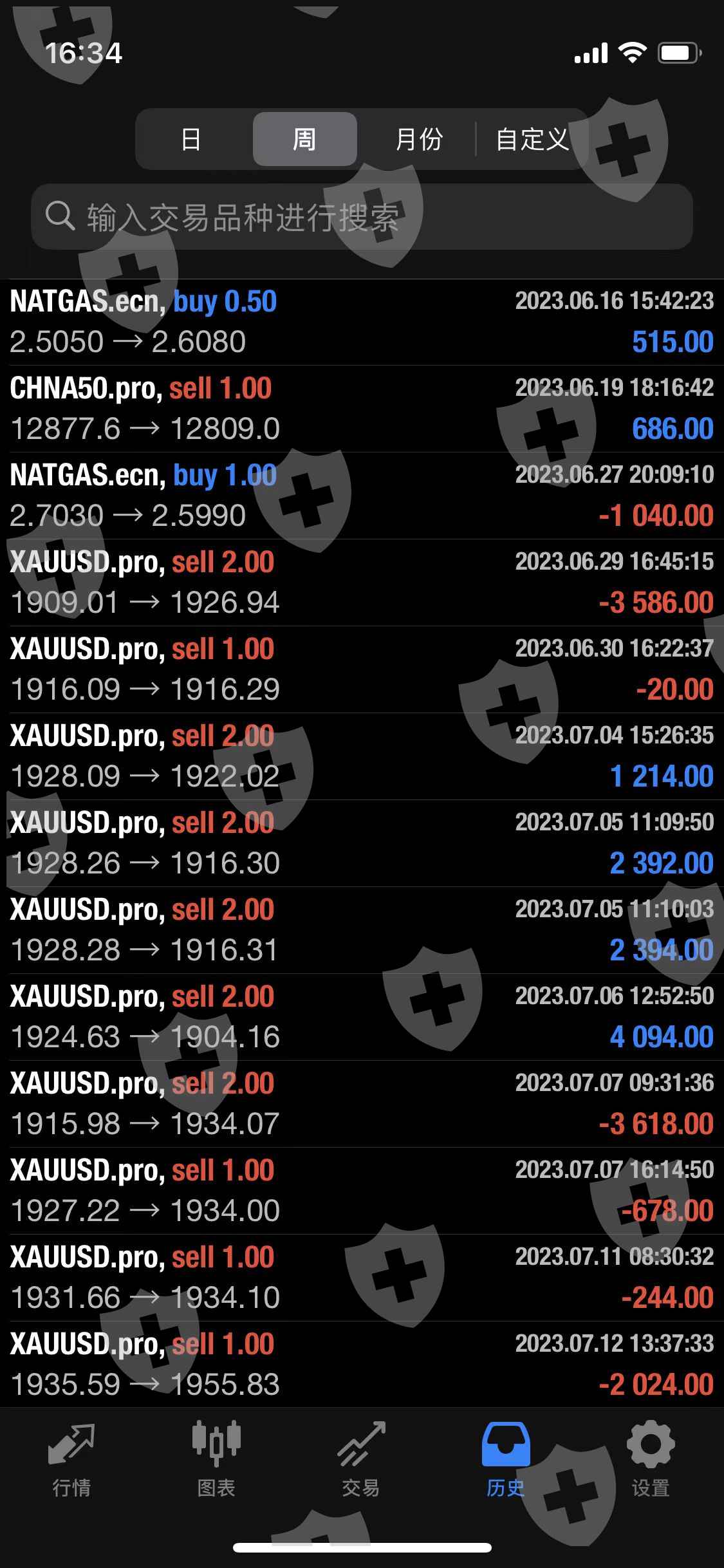Screen dimensions: 724x1568
Task: Open the XAUUSD trade with -2 024.00 loss
Action: click(362, 1365)
